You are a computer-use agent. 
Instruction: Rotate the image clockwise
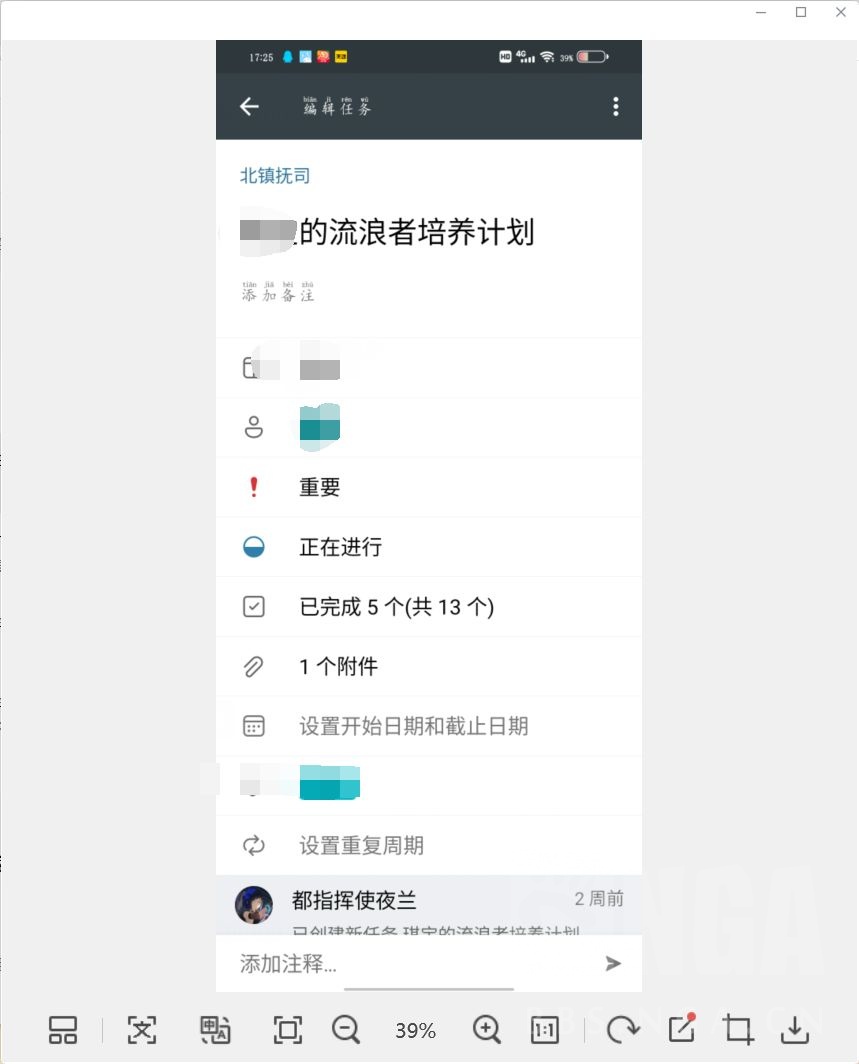(x=622, y=1030)
